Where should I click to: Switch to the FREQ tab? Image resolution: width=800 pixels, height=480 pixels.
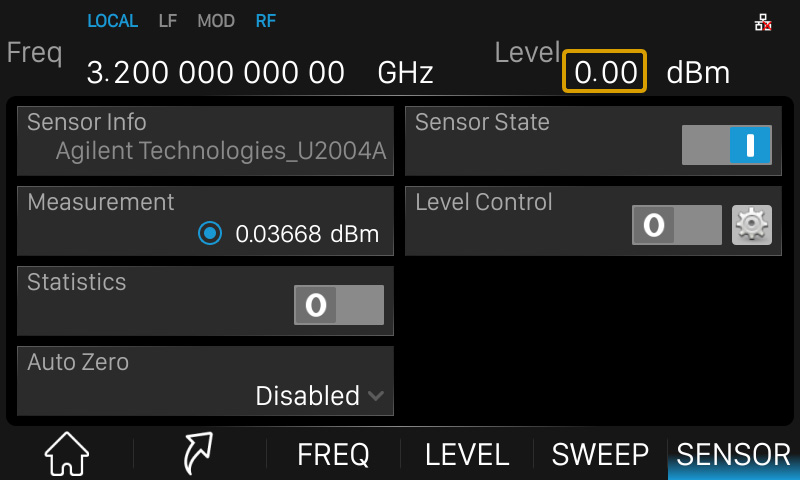tap(333, 455)
